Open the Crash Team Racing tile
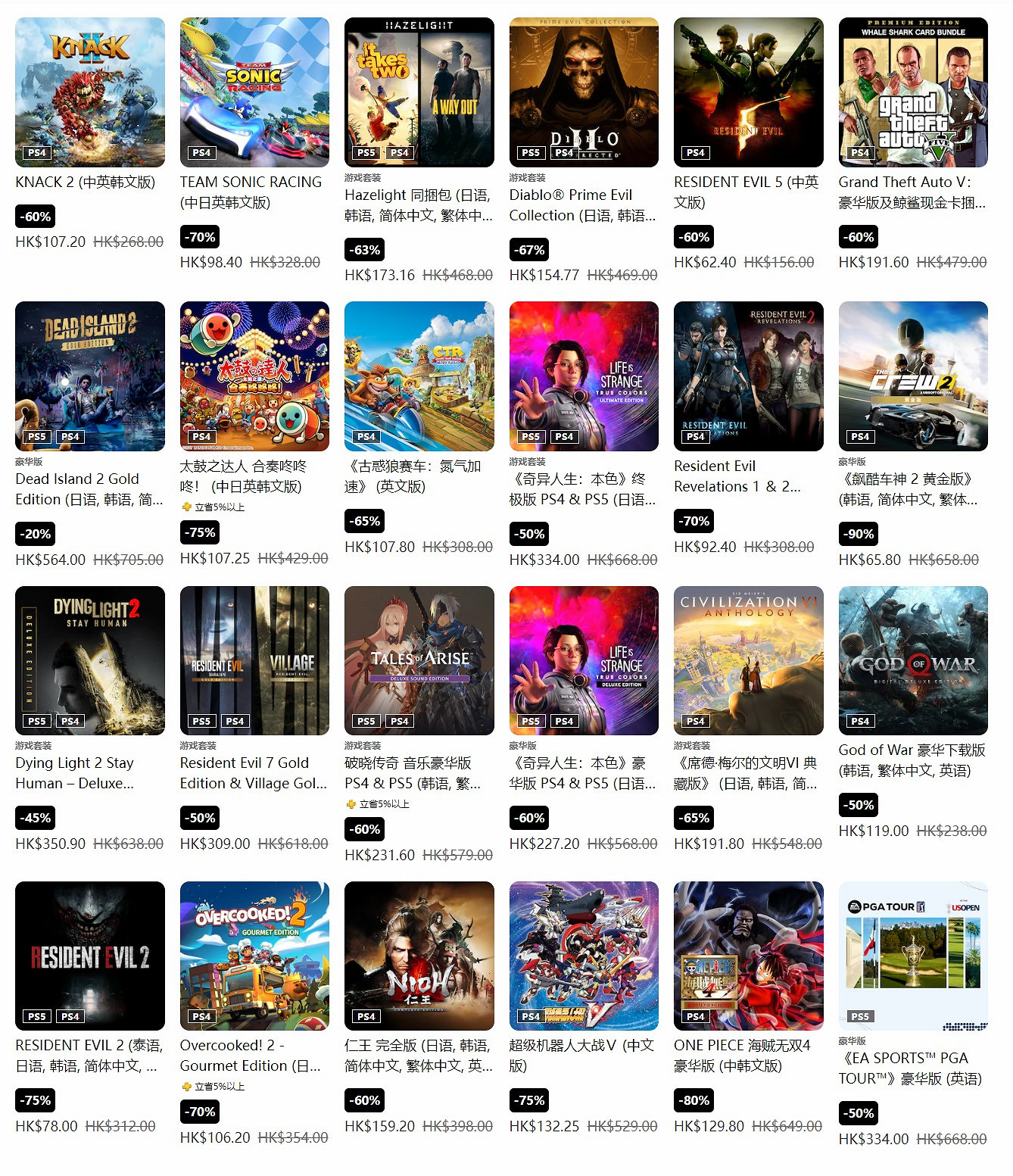 419,376
